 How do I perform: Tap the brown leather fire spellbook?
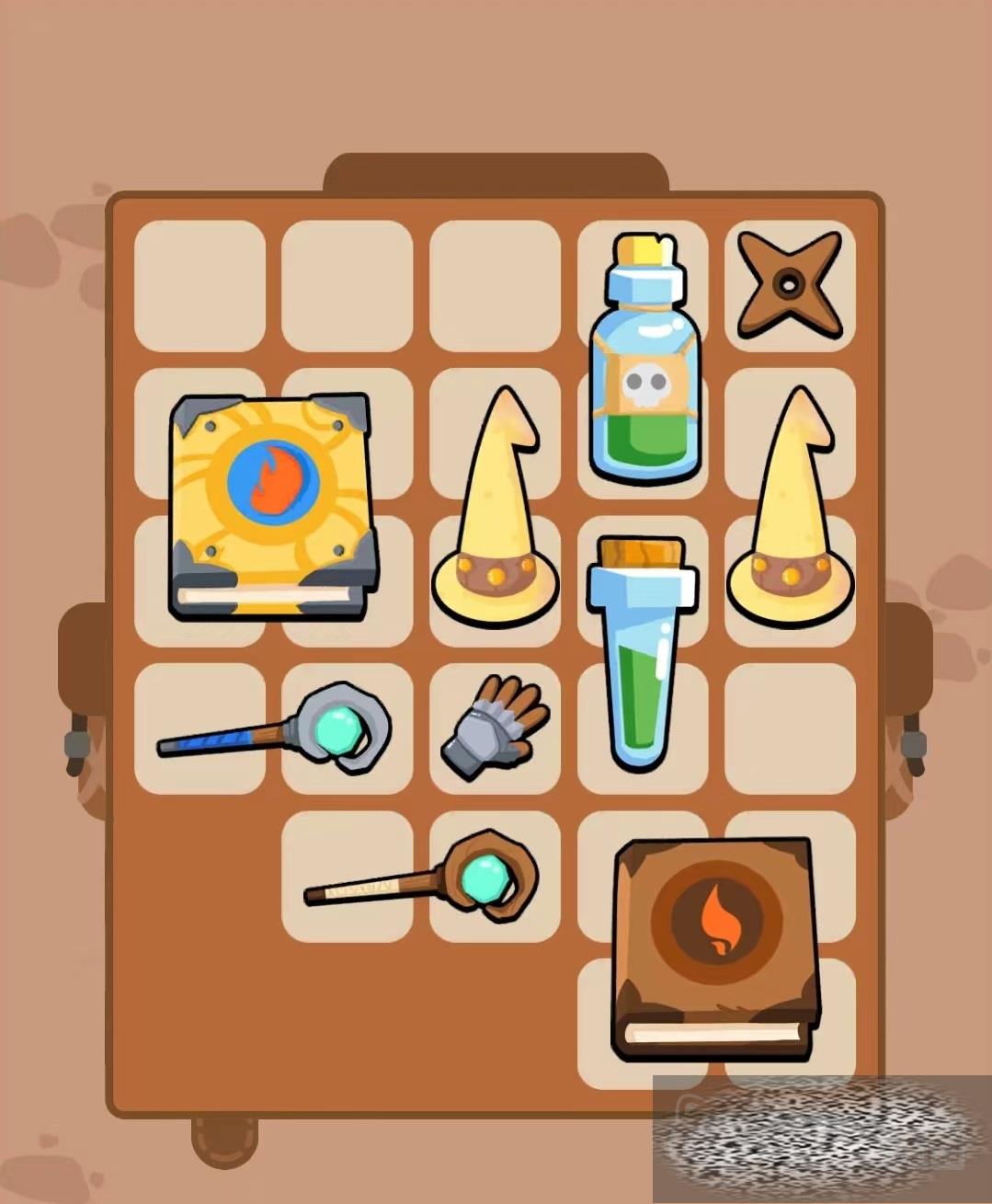coord(715,947)
